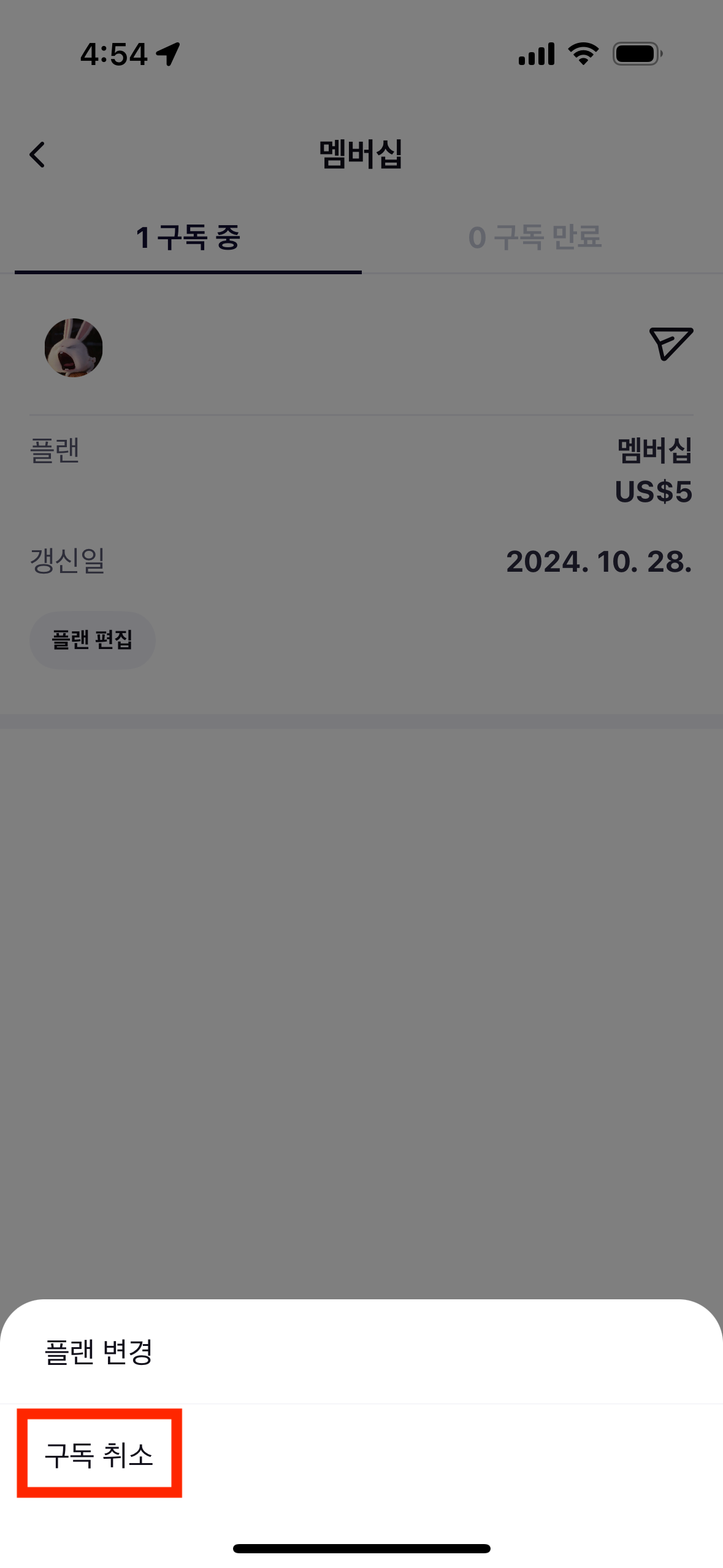Image resolution: width=723 pixels, height=1568 pixels.
Task: Tap the '멤버십 US$5' plan text
Action: pos(654,472)
